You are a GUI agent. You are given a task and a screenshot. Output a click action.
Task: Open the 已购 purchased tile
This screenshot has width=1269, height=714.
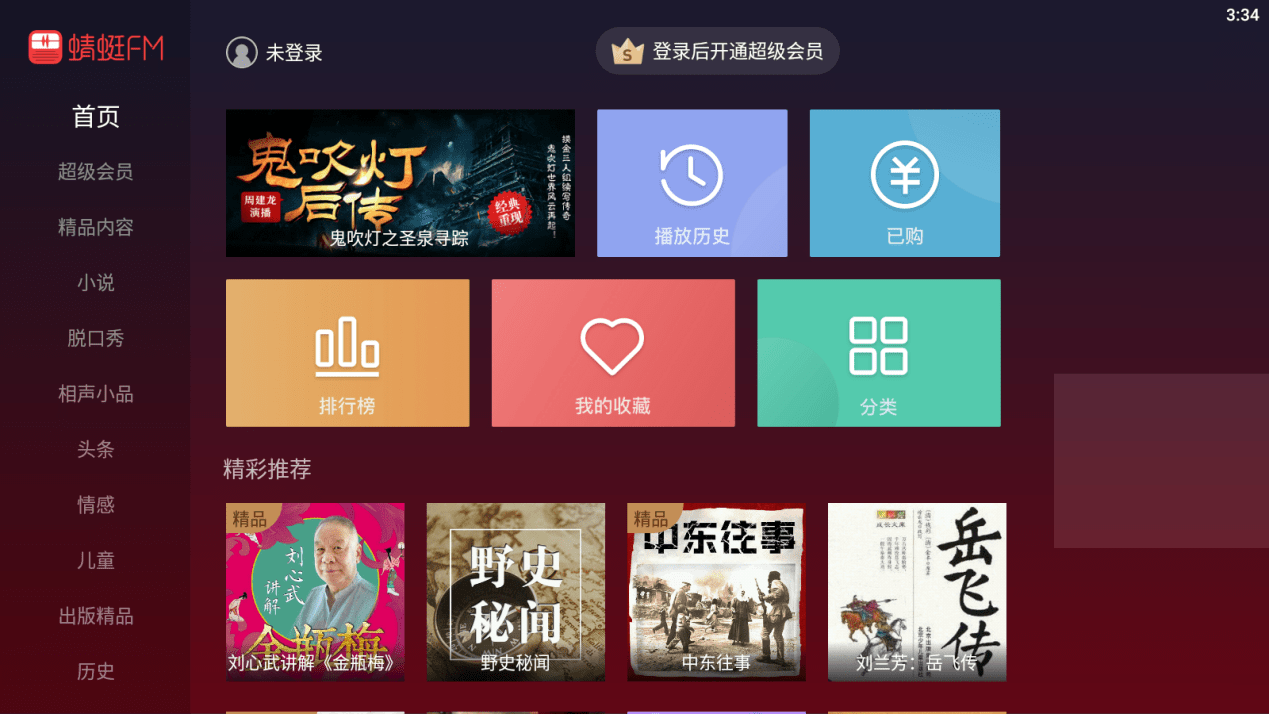click(x=904, y=183)
